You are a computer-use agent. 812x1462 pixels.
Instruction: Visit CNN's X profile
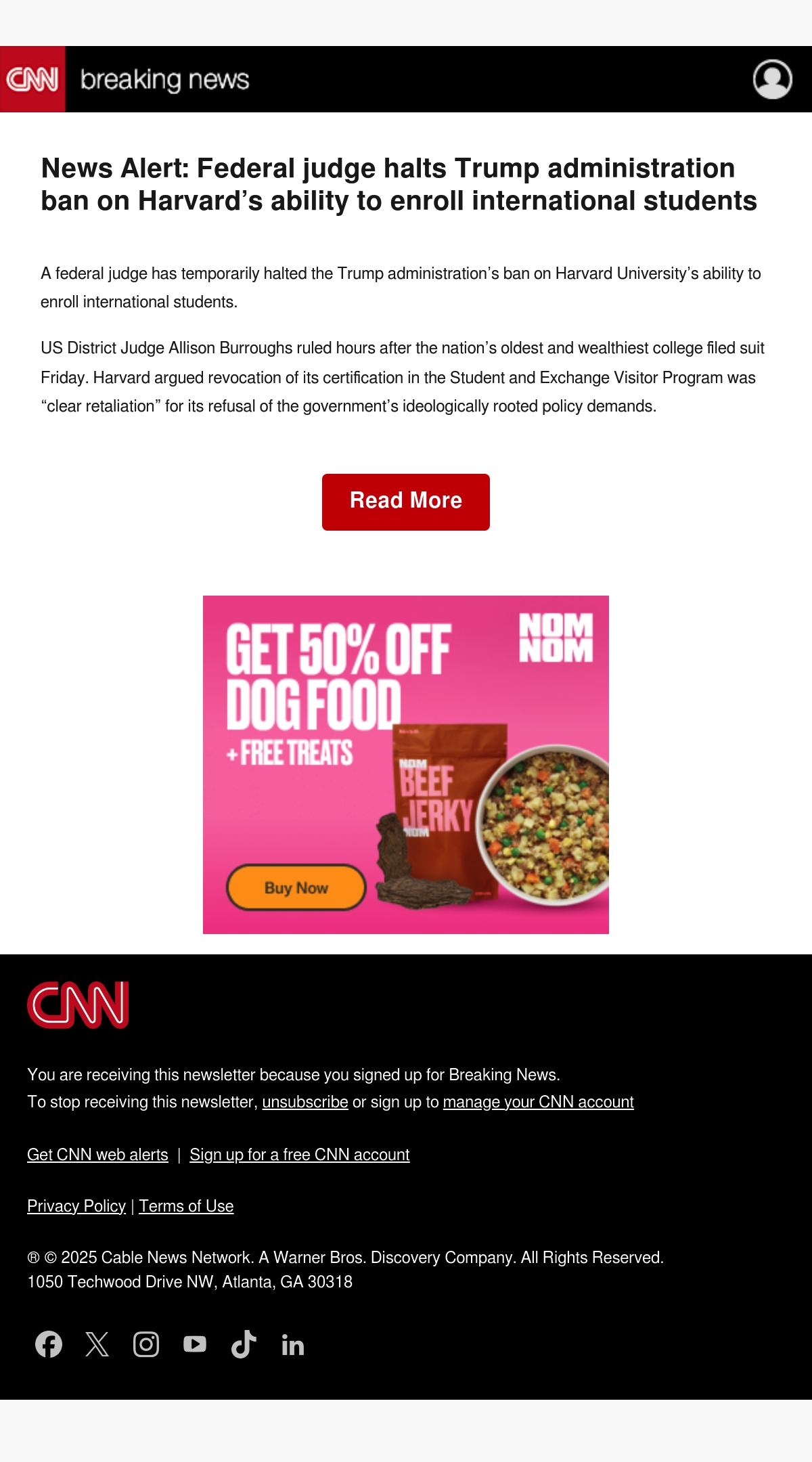(x=97, y=1344)
